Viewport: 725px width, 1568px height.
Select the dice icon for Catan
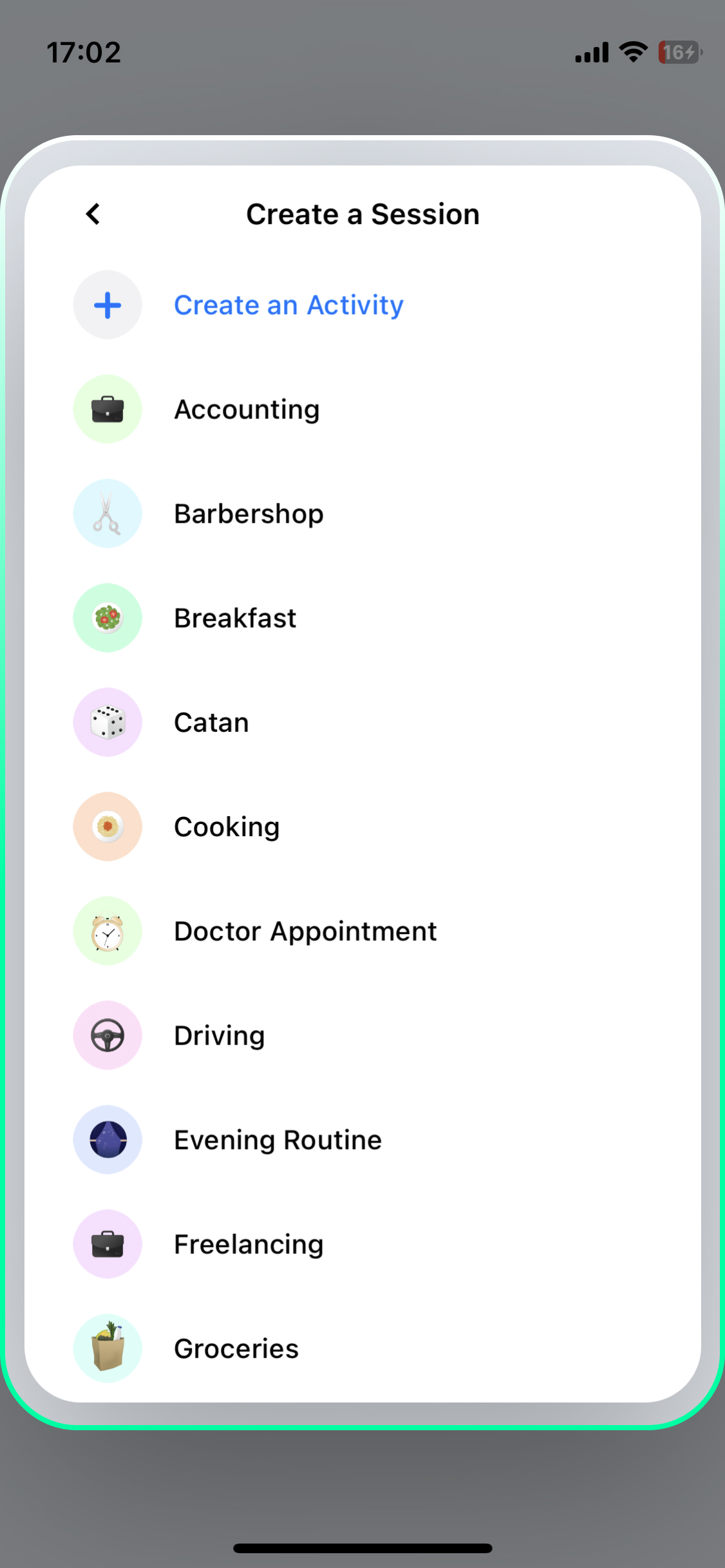click(107, 722)
